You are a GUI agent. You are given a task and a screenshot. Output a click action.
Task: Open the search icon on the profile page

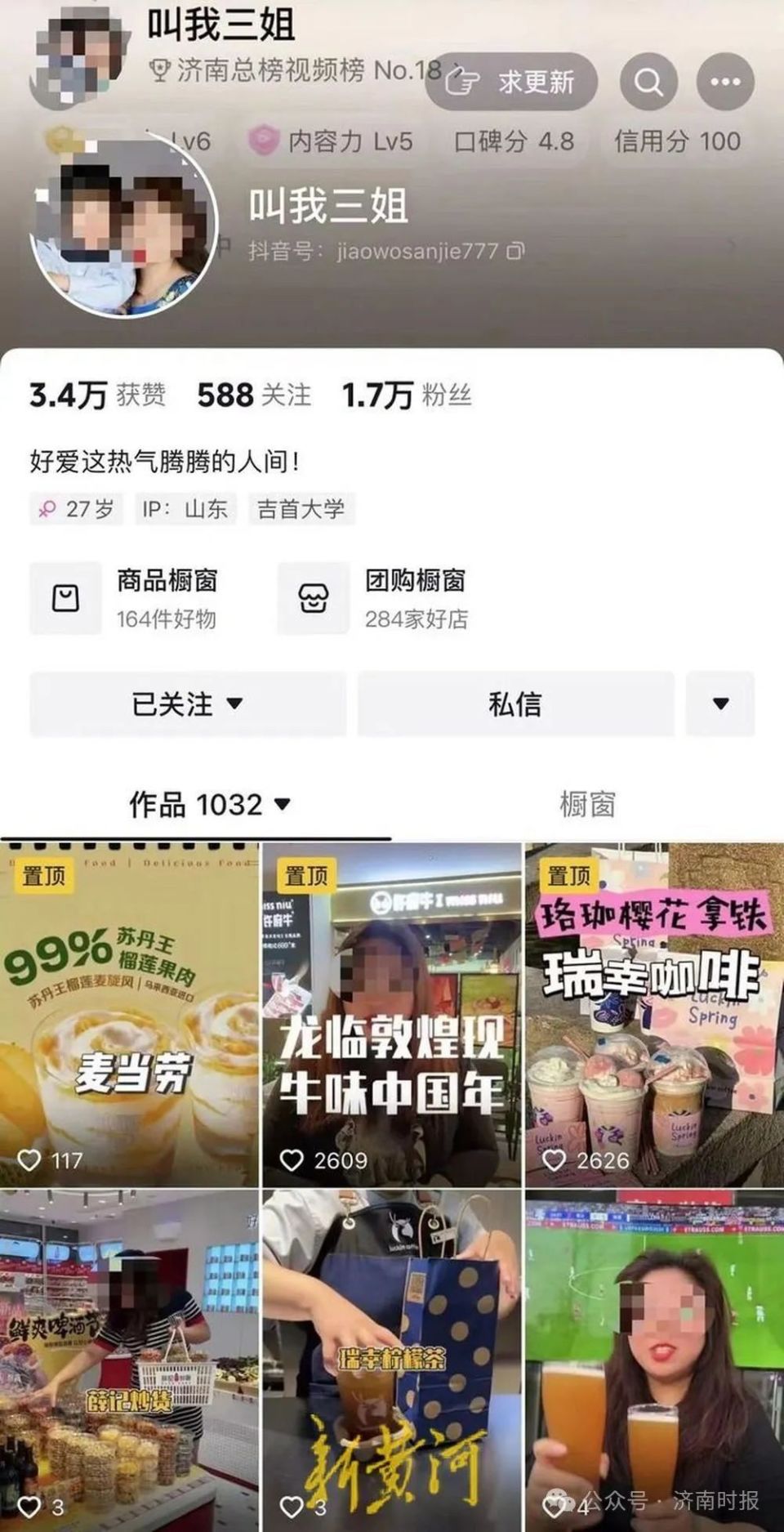[x=649, y=81]
